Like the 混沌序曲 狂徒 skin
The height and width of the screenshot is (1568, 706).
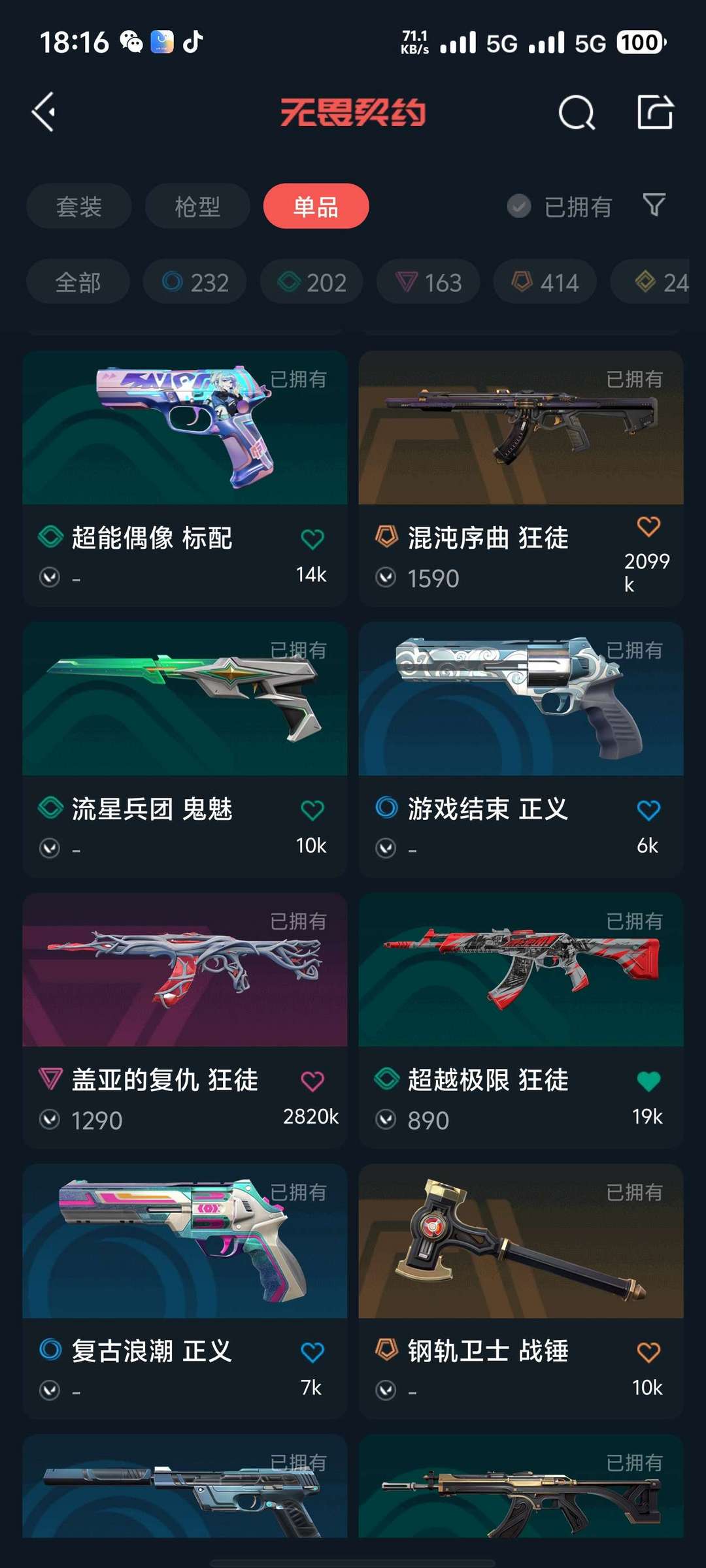point(648,527)
